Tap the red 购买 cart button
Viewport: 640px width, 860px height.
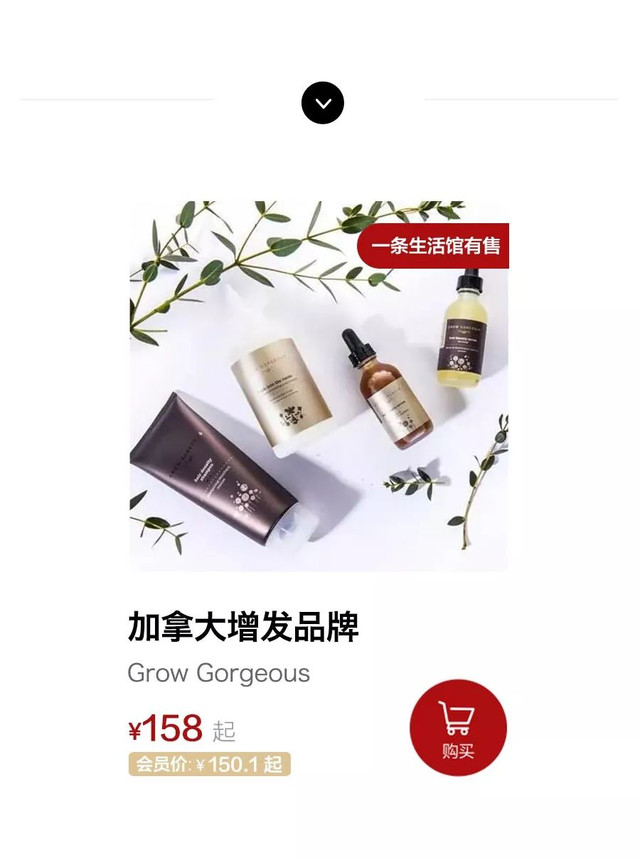[458, 728]
